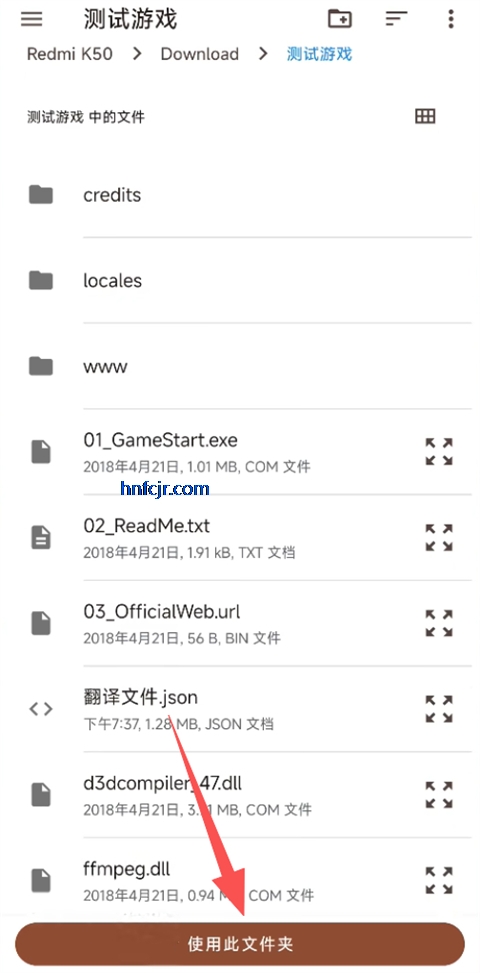Open the three-dot overflow menu
The width and height of the screenshot is (480, 973).
point(451,19)
